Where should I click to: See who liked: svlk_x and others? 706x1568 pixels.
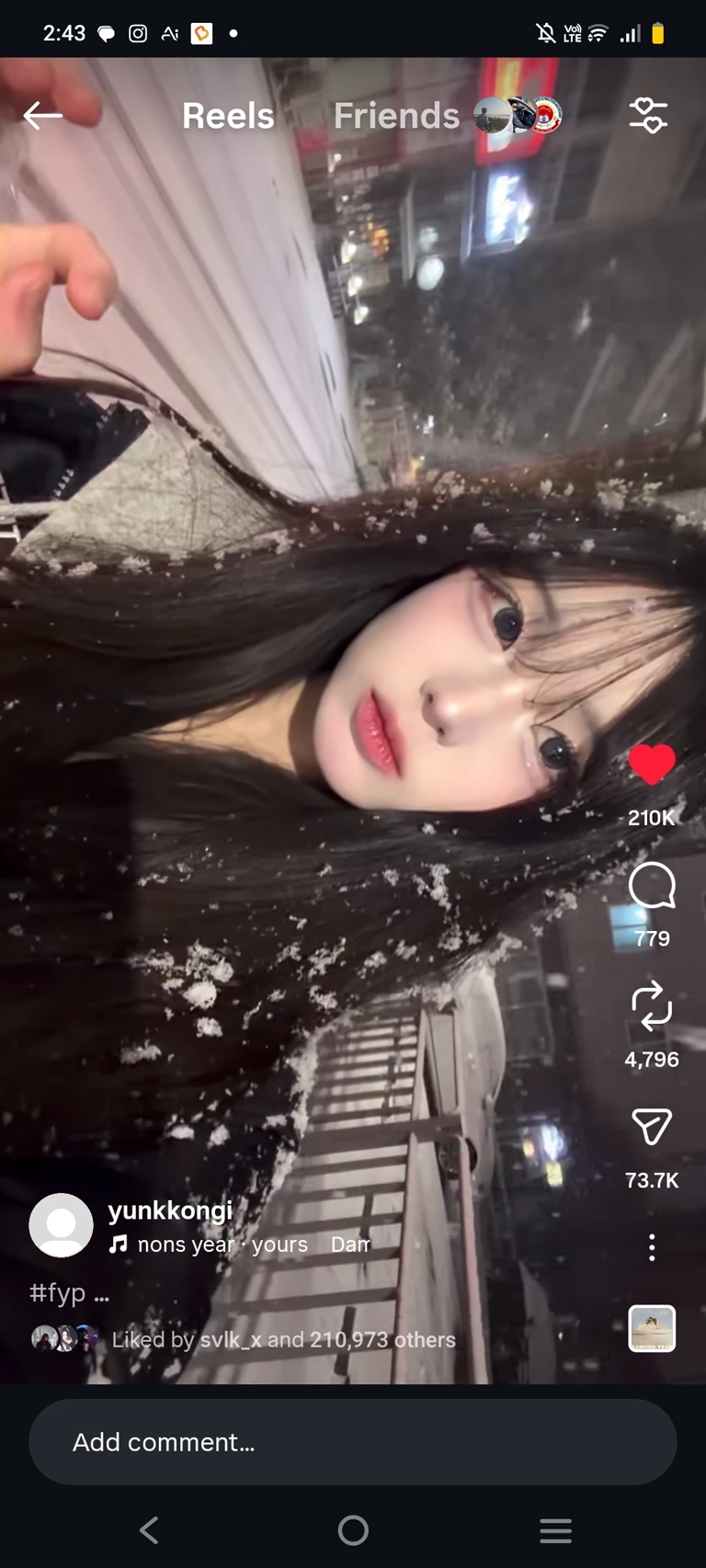pos(283,1339)
